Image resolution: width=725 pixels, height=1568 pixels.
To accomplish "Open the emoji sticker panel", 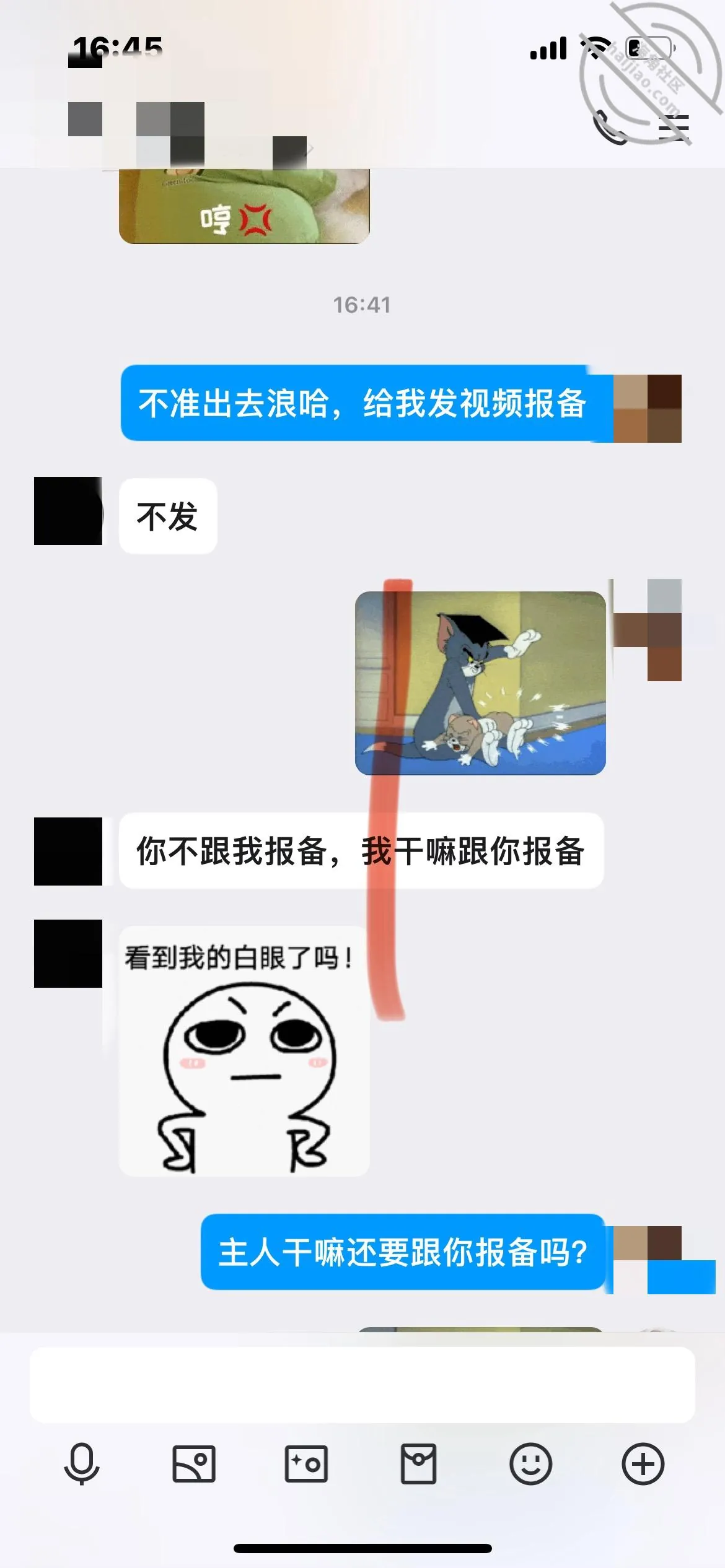I will pos(530,1464).
